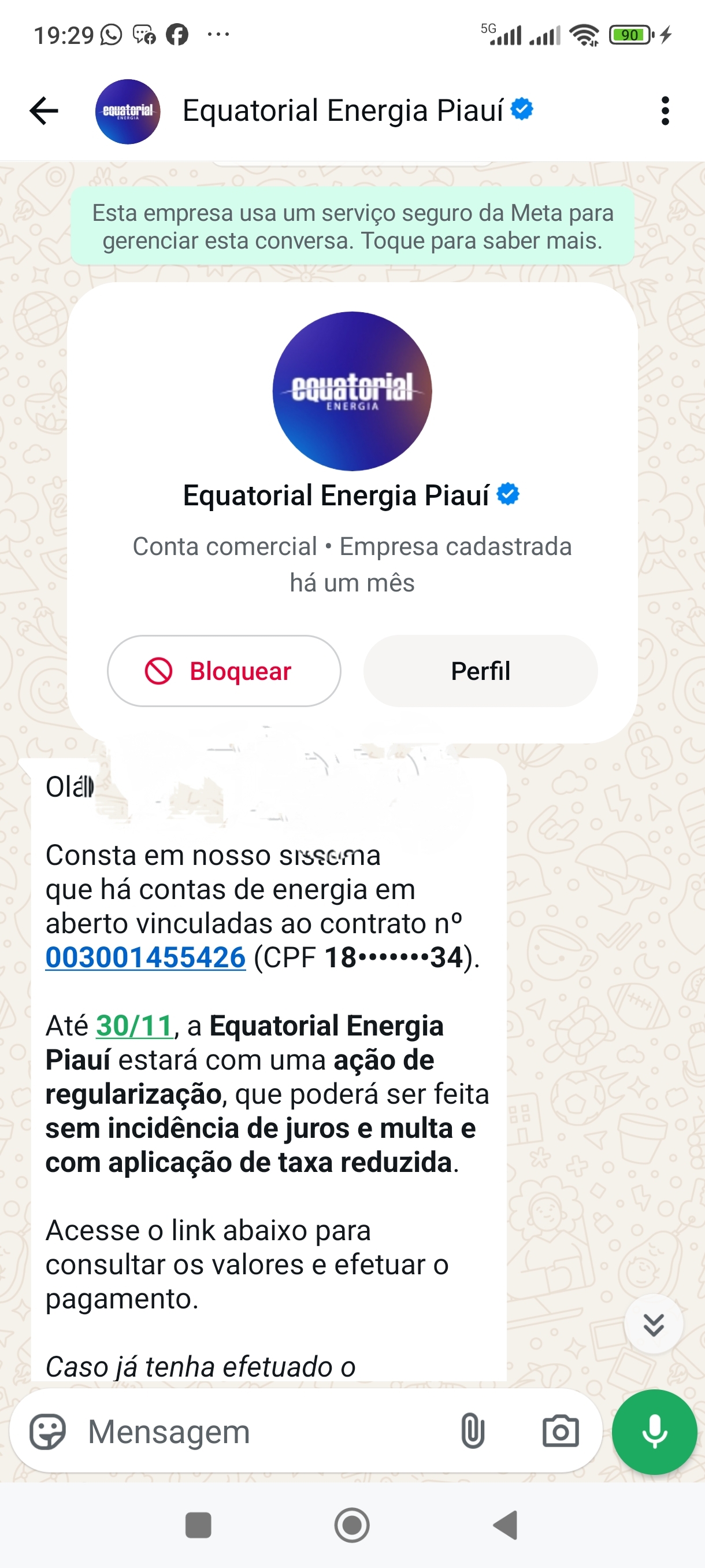Open the emoji and sticker picker
The height and width of the screenshot is (1568, 705).
47,1431
